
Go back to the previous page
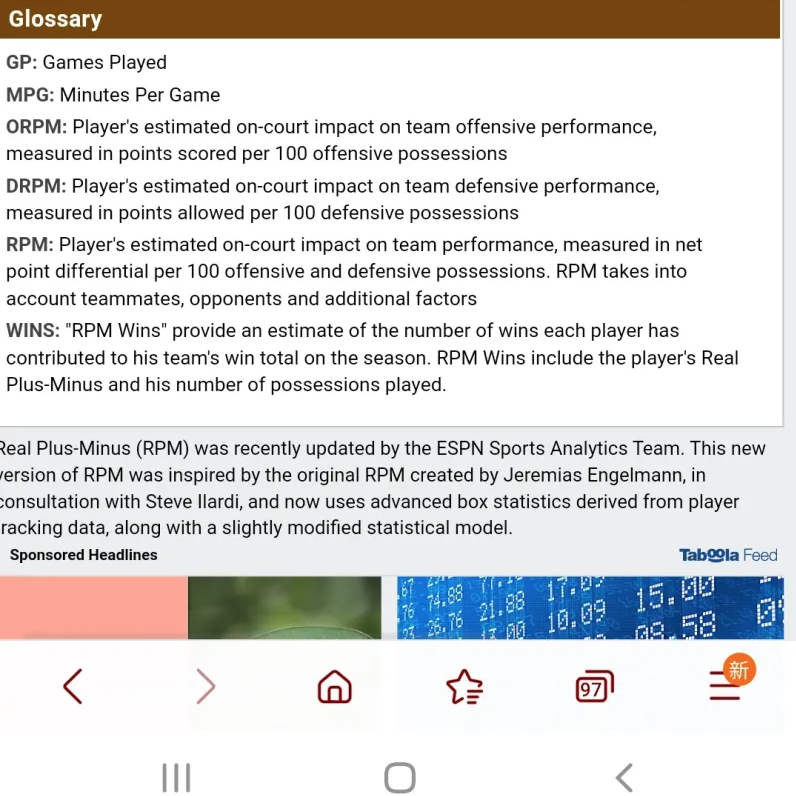coord(72,686)
